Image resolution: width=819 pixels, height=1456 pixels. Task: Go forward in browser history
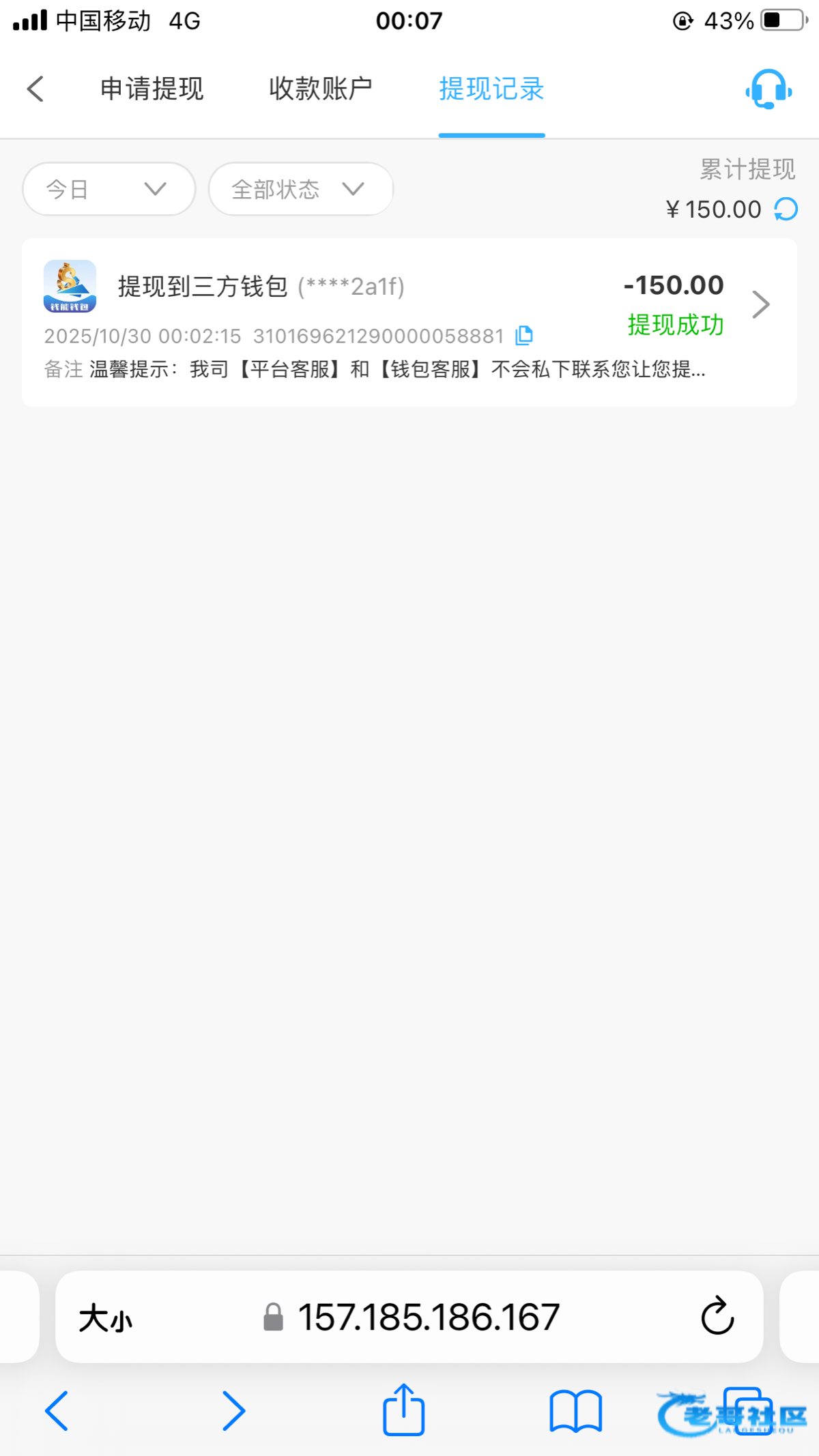[x=233, y=1411]
